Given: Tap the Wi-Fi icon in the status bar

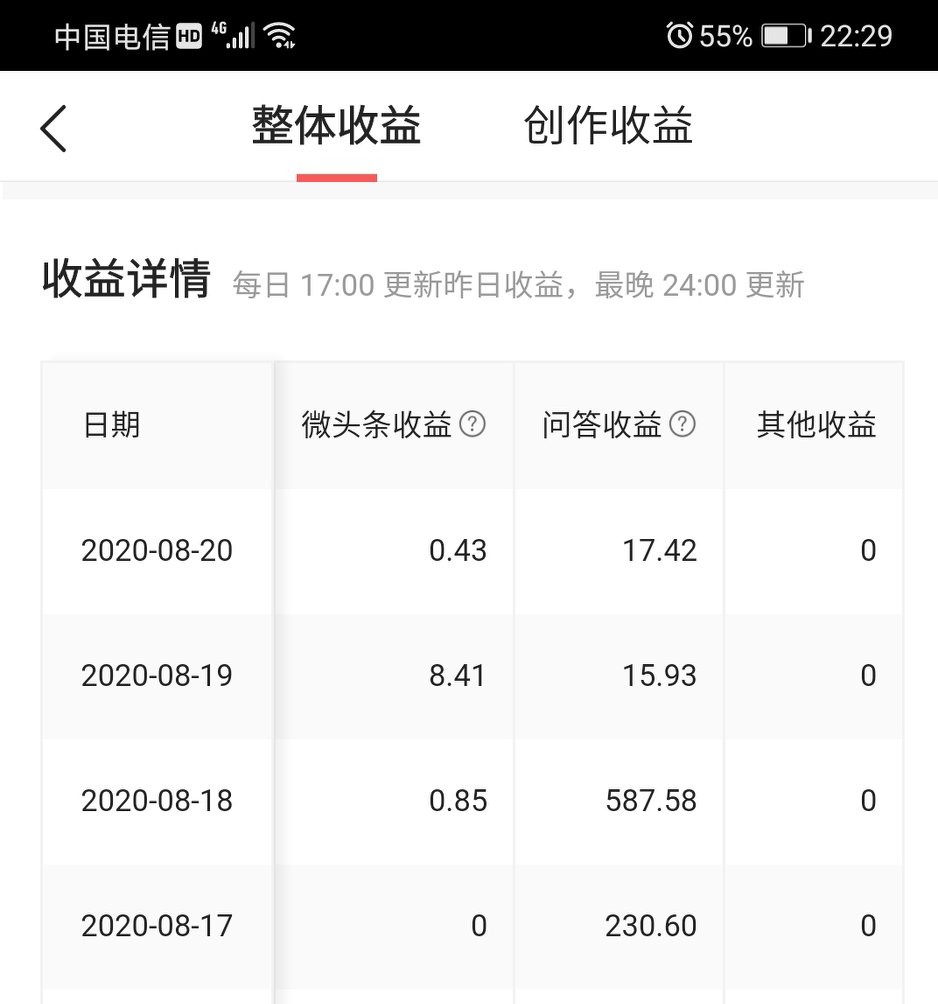Looking at the screenshot, I should pos(279,33).
